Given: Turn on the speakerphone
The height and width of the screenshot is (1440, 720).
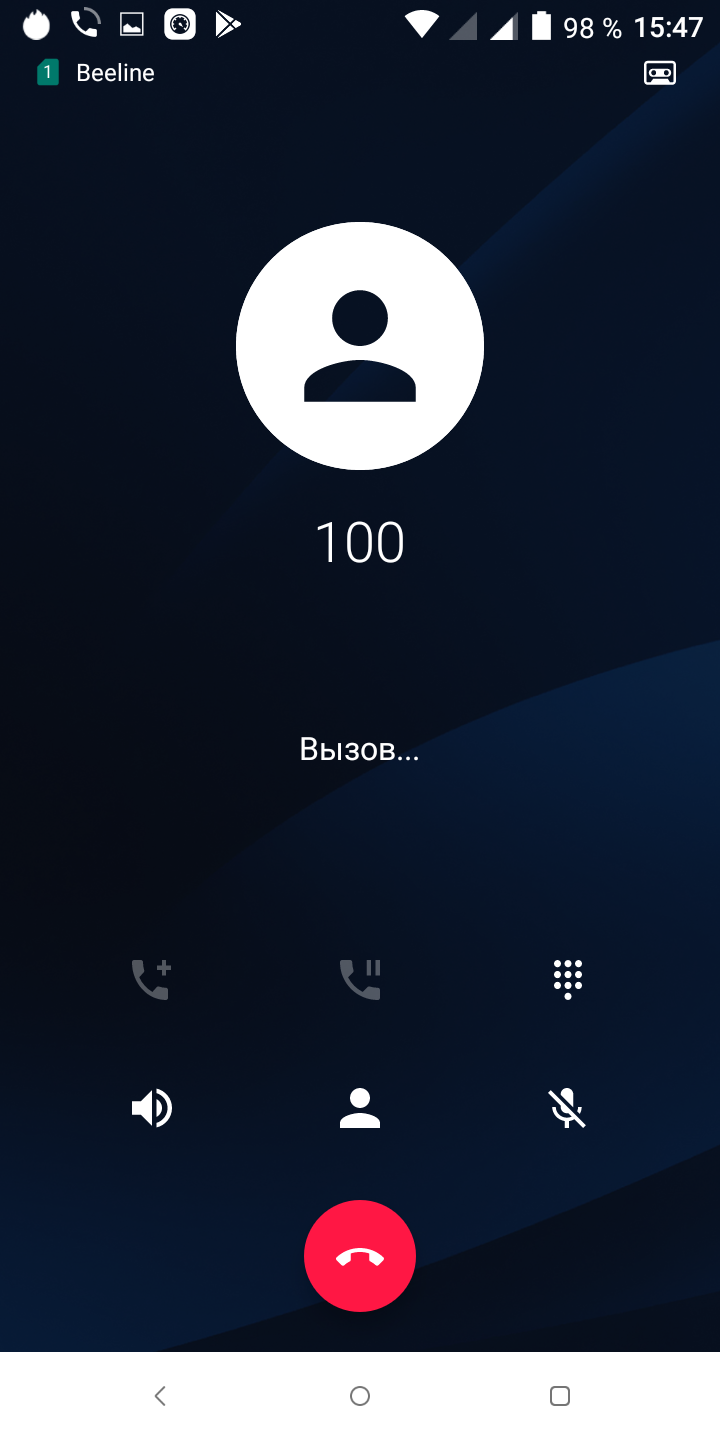Looking at the screenshot, I should point(152,1108).
